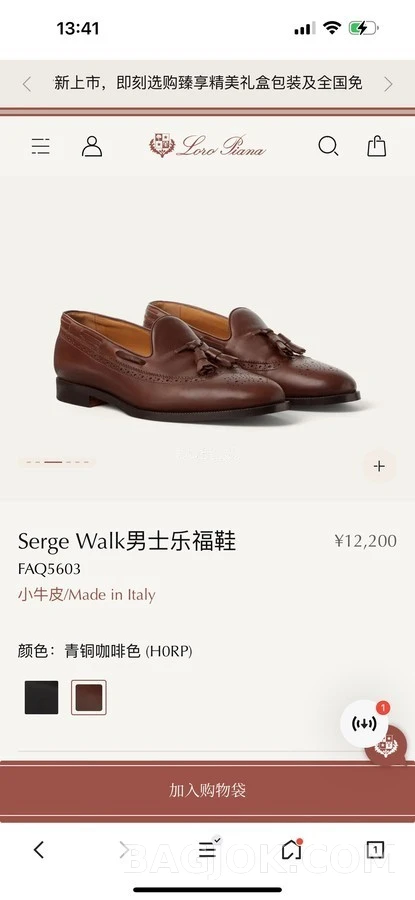Select the brown color swatch

(89, 697)
